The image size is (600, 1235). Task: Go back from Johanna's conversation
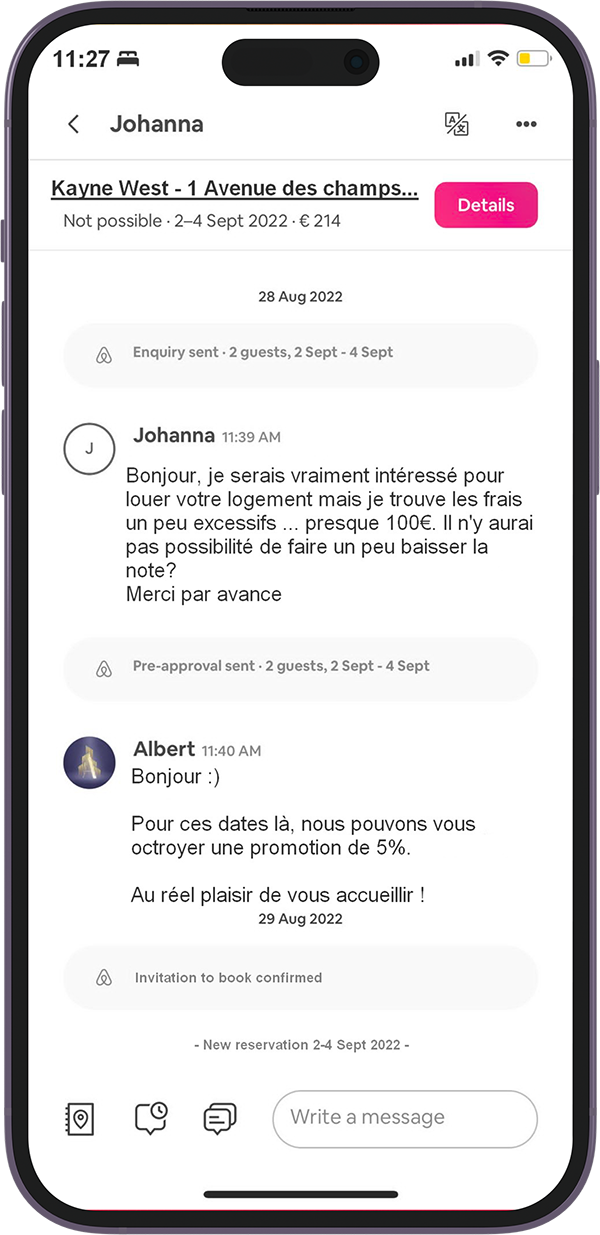click(73, 124)
